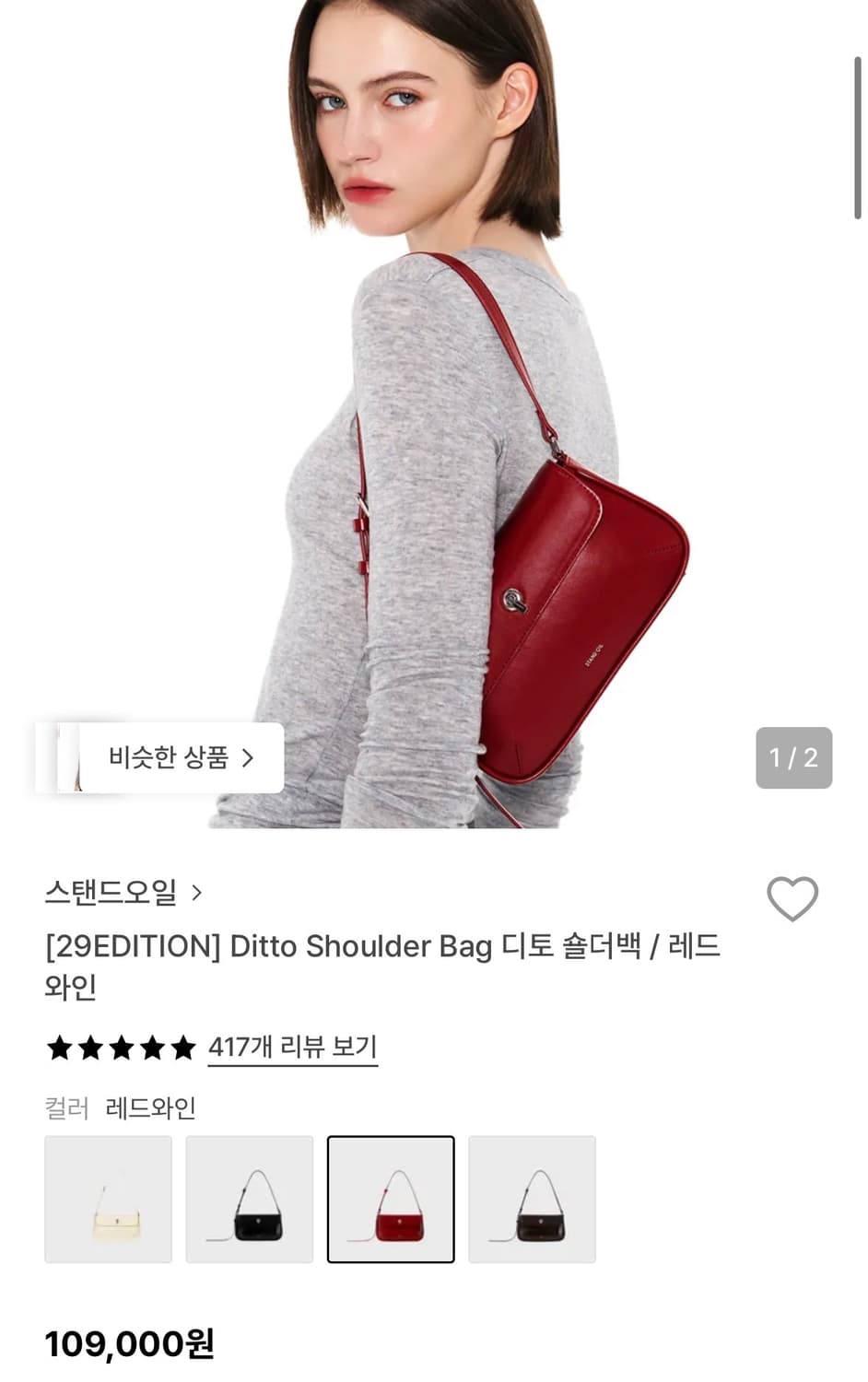This screenshot has height=1382, width=868.
Task: Select the dark brown Ditto bag color option
Action: coord(532,1200)
